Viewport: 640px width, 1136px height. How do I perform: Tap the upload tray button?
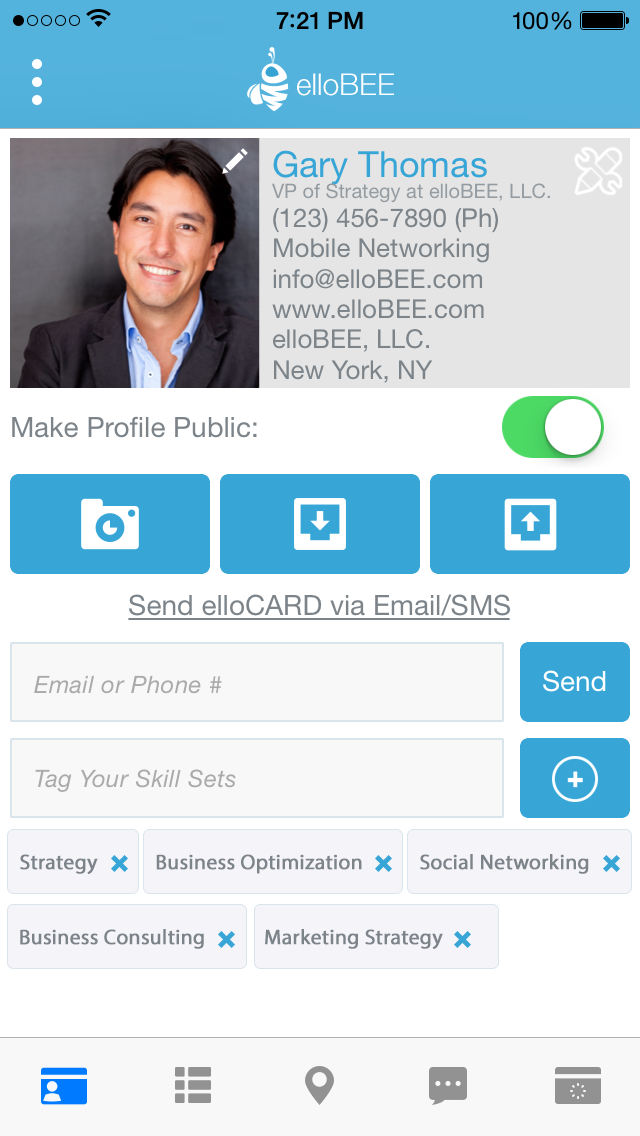pyautogui.click(x=530, y=524)
